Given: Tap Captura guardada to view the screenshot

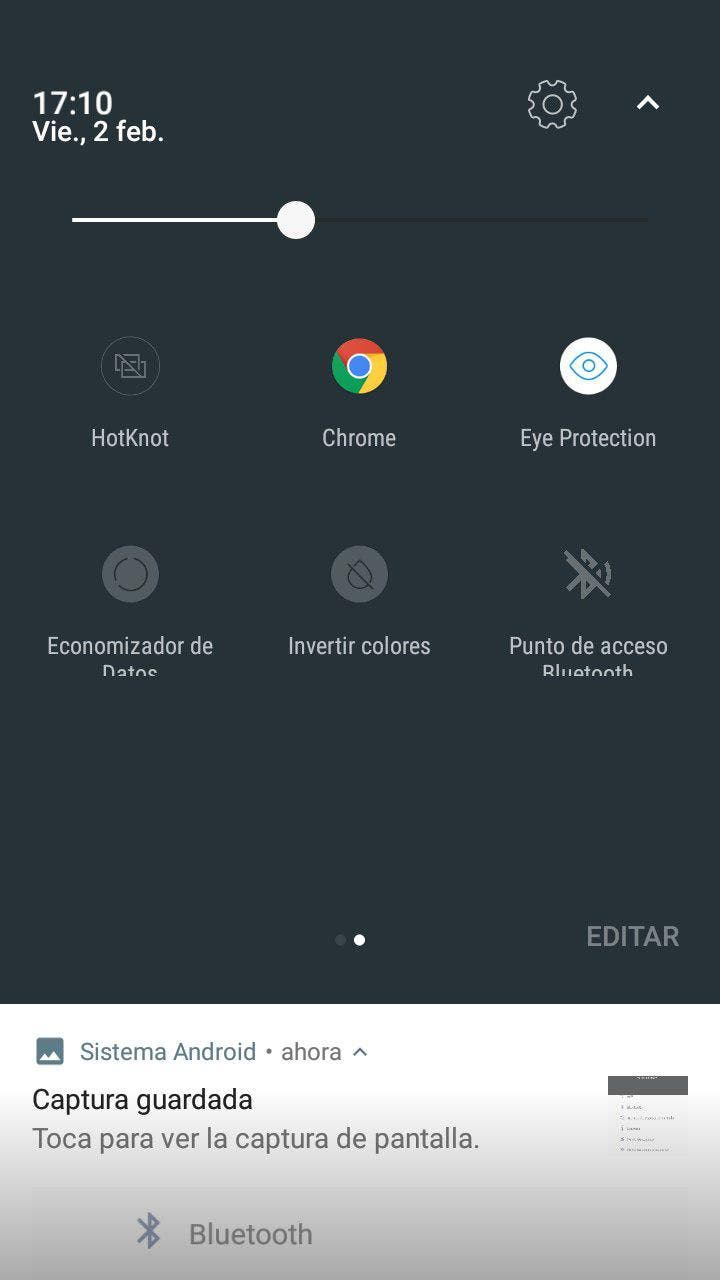Looking at the screenshot, I should click(143, 1099).
